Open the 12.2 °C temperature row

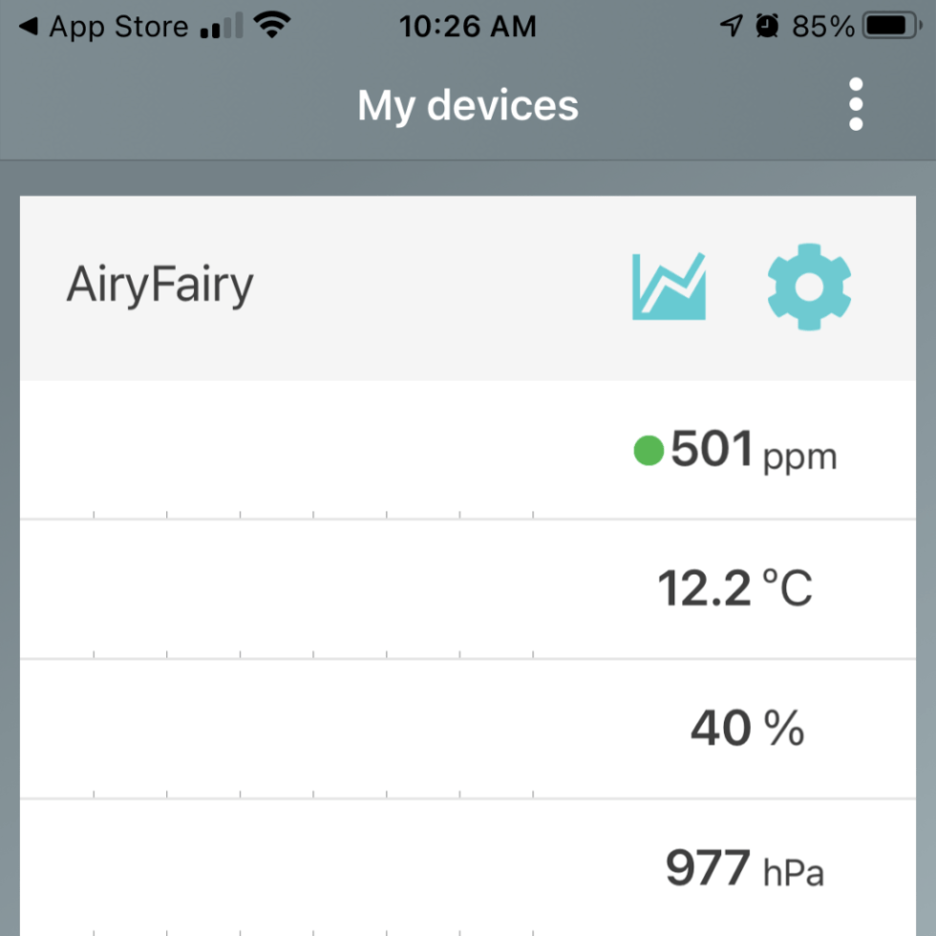click(x=467, y=590)
